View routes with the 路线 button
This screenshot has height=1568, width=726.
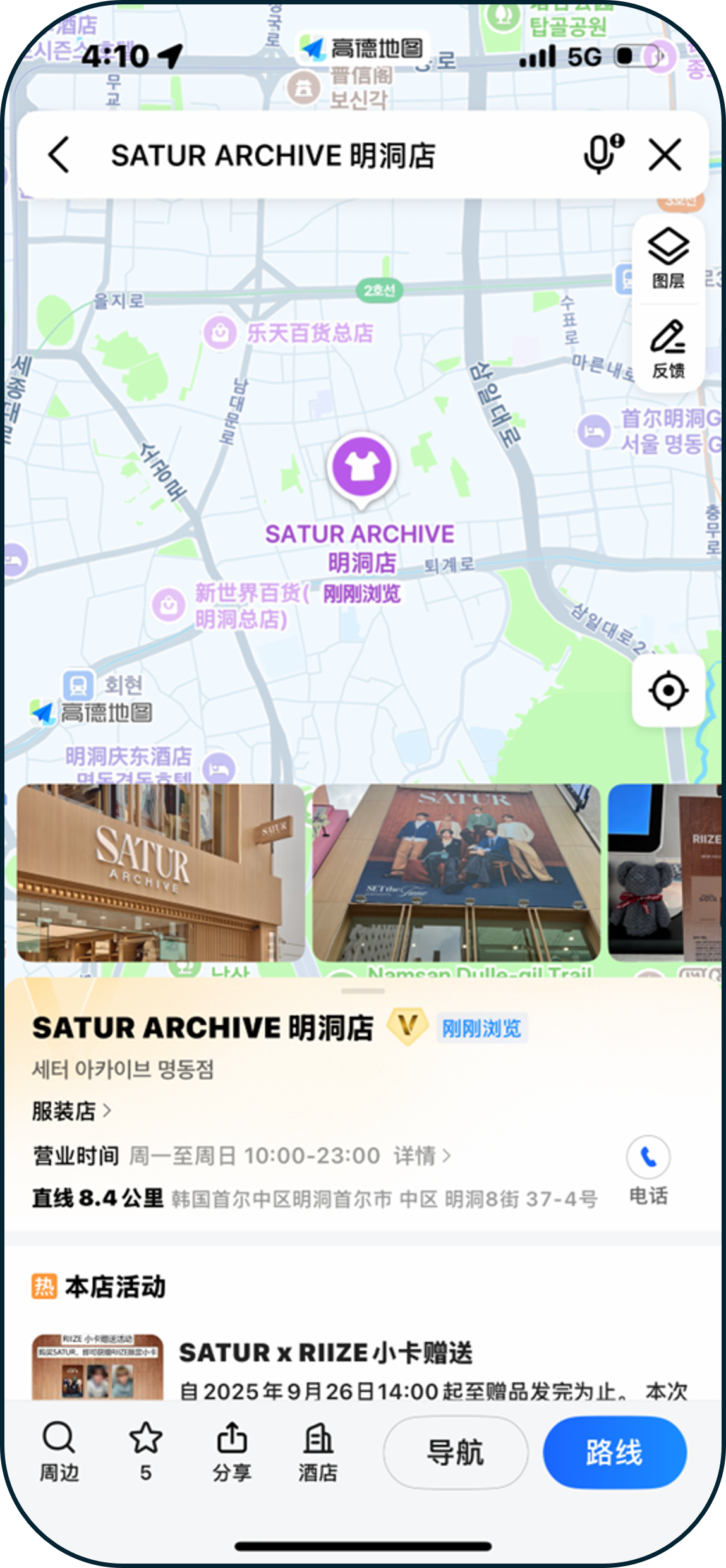(x=614, y=1452)
